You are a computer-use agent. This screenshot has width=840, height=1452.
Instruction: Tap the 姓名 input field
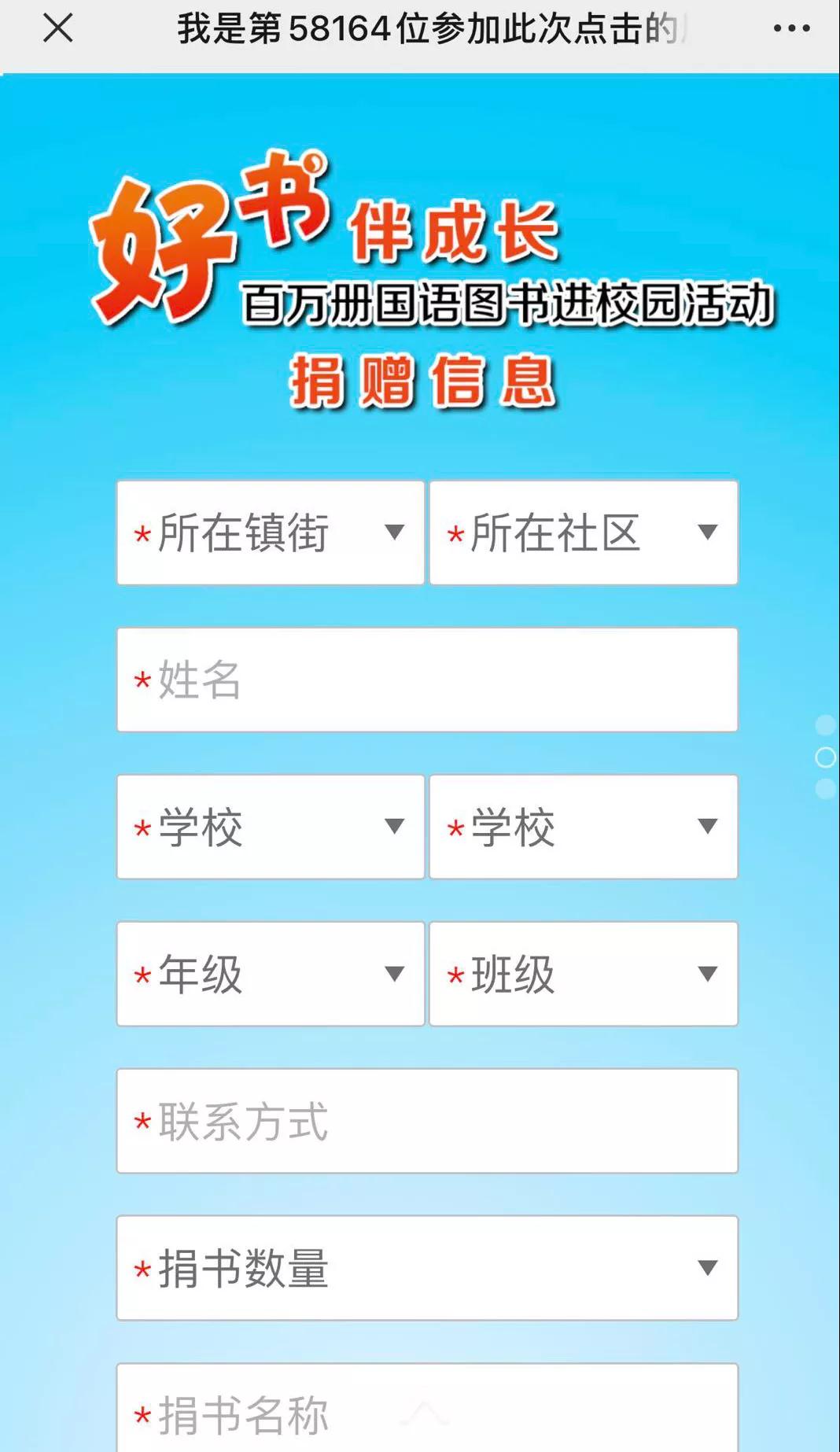coord(427,680)
